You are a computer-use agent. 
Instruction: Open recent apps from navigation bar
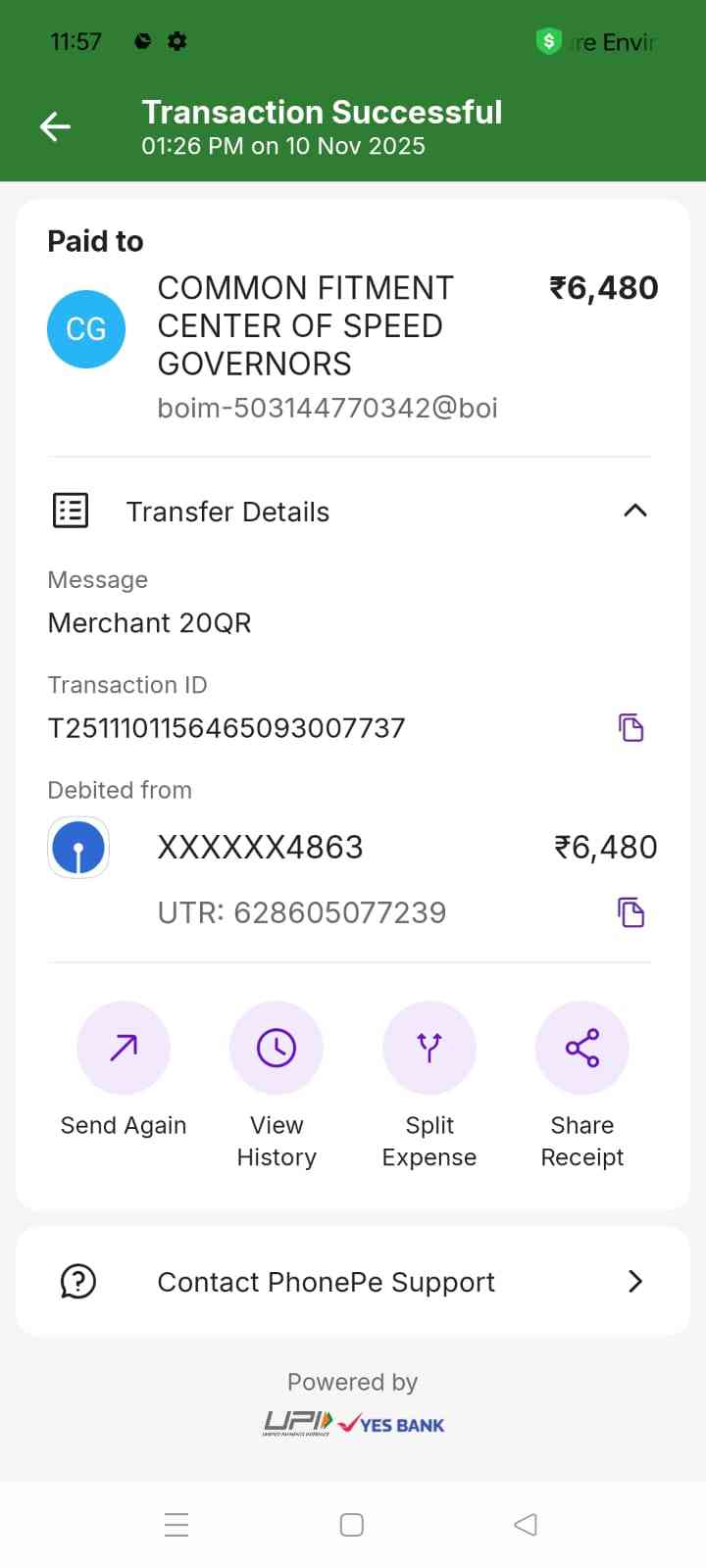[176, 1525]
